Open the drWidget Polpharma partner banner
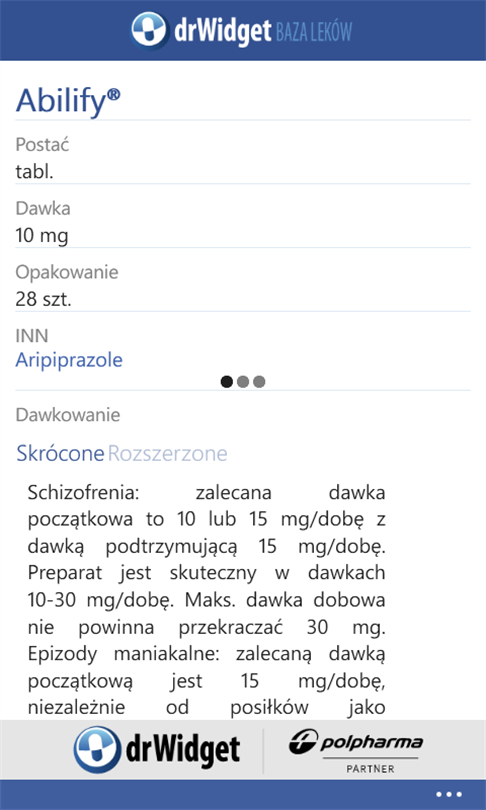Image resolution: width=486 pixels, height=810 pixels. pos(243,750)
